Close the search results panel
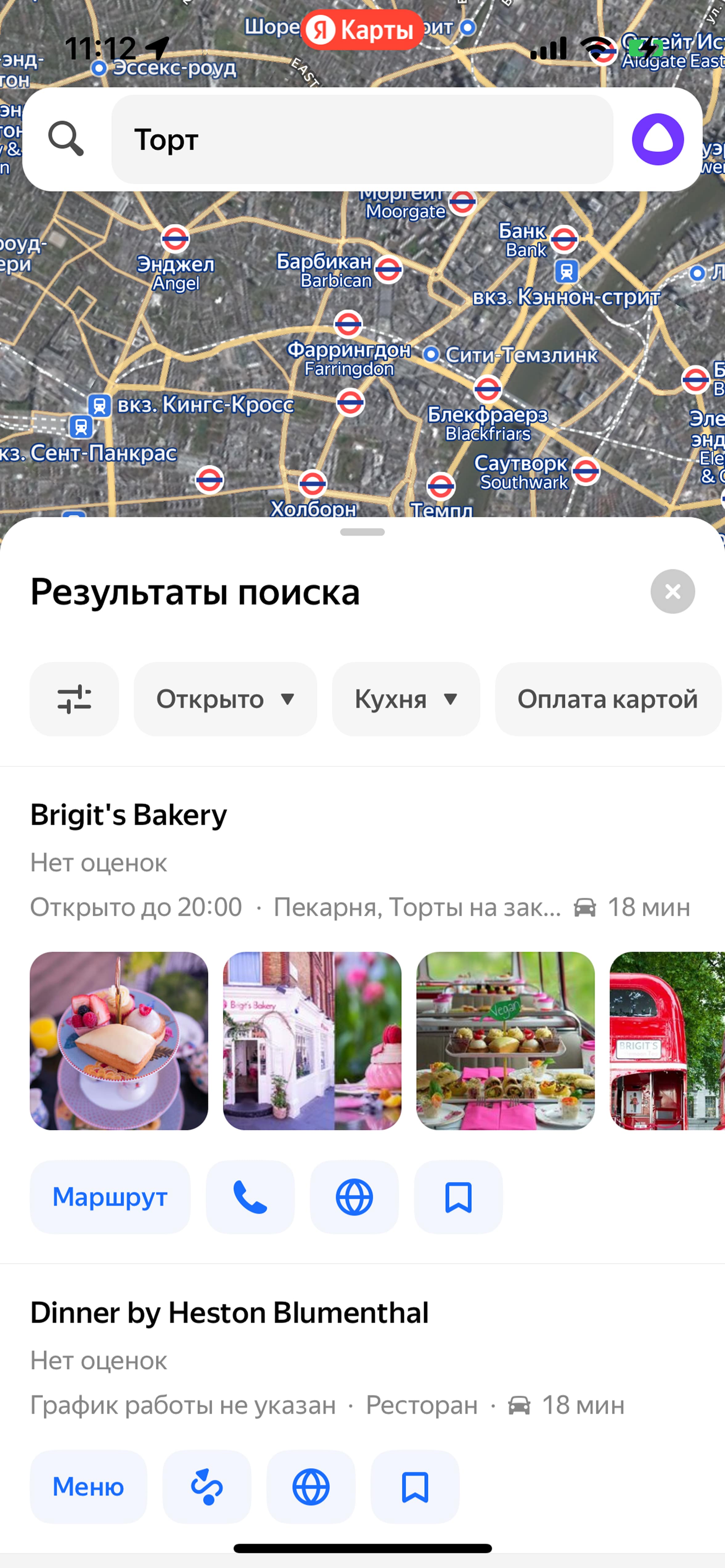The width and height of the screenshot is (725, 1568). point(673,591)
